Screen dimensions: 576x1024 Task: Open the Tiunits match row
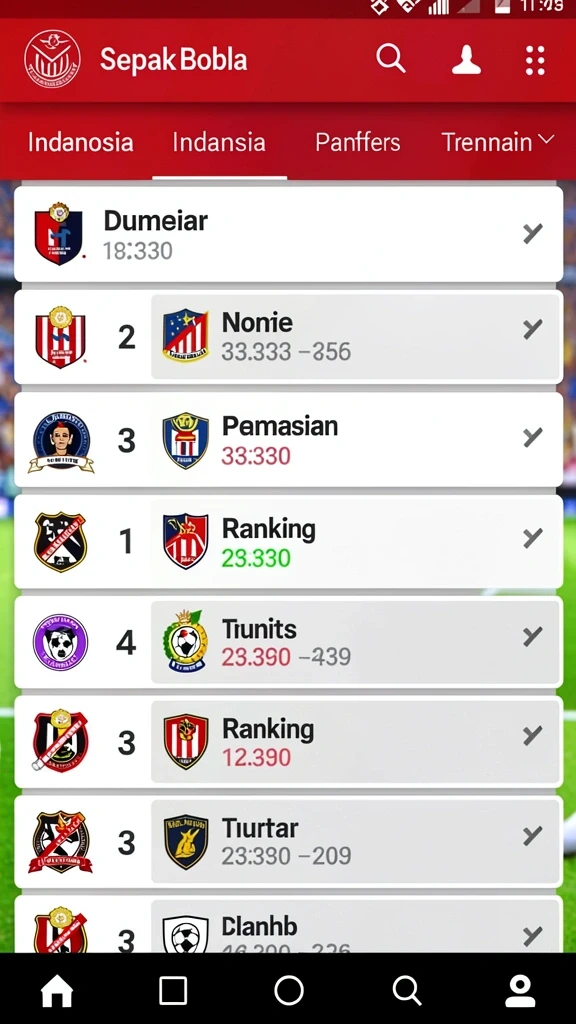pos(288,641)
